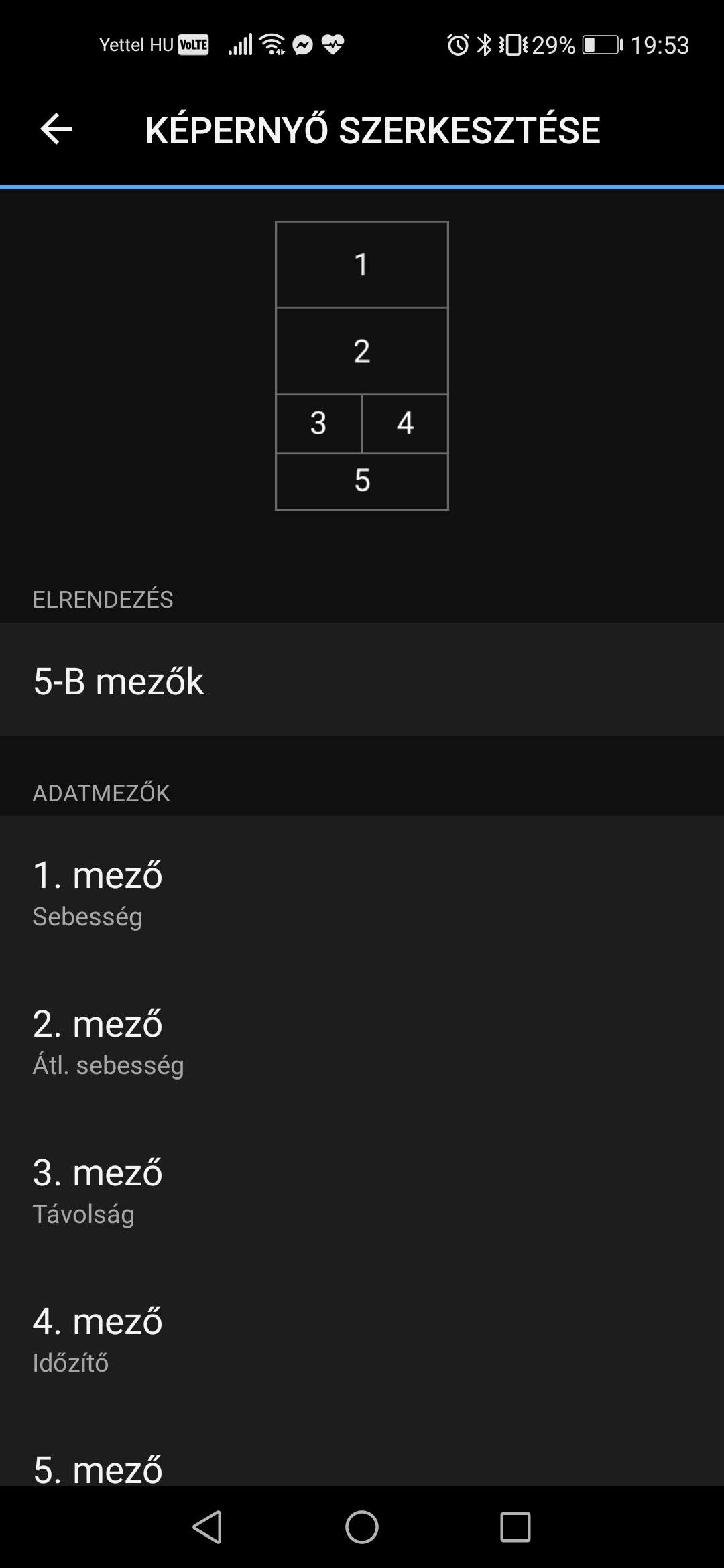Select 3. mező with Távolság

coord(362,1189)
